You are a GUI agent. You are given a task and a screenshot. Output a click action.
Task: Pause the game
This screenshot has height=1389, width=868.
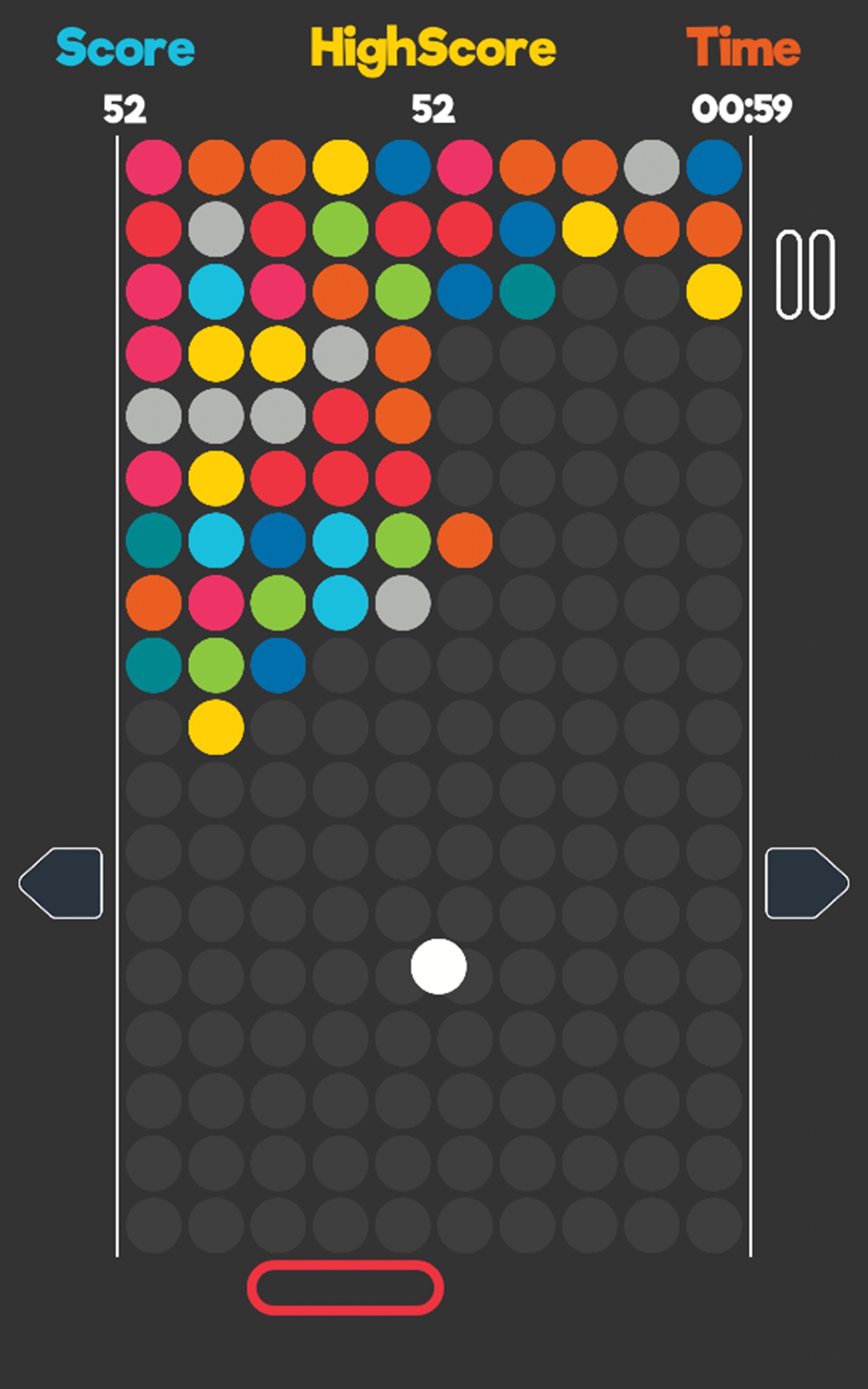pyautogui.click(x=805, y=275)
